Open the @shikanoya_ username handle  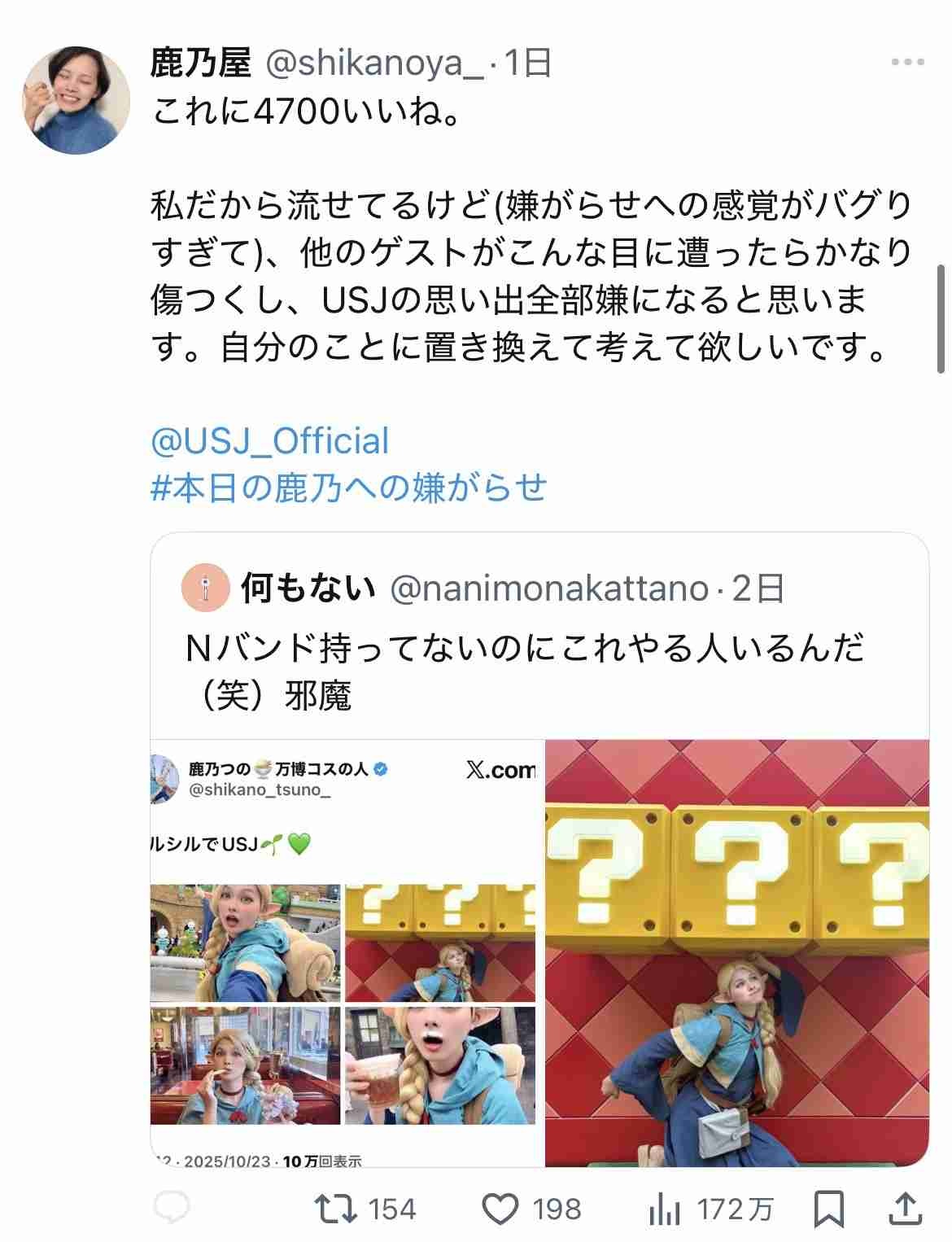point(374,63)
